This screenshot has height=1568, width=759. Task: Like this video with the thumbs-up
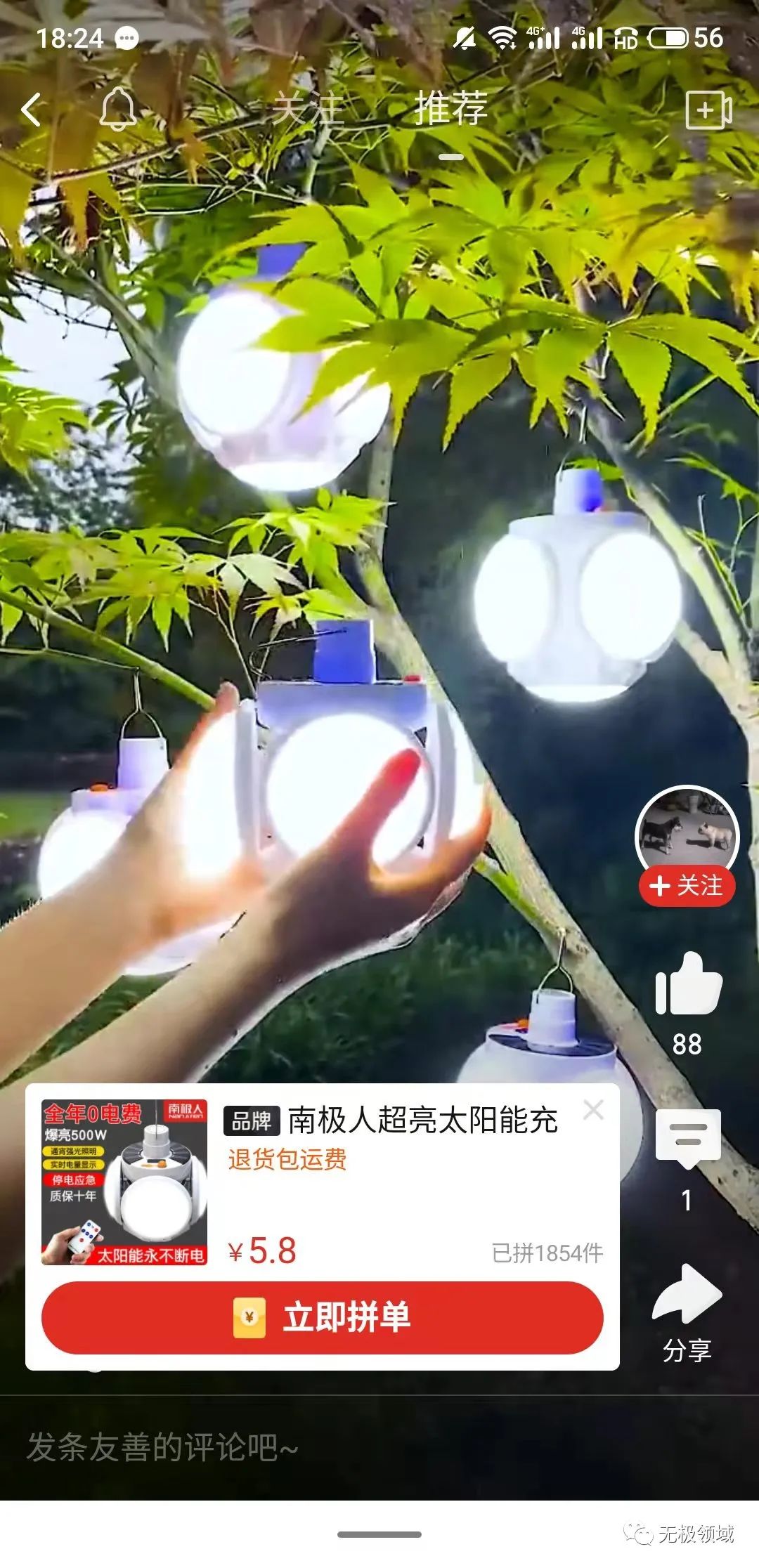point(687,984)
